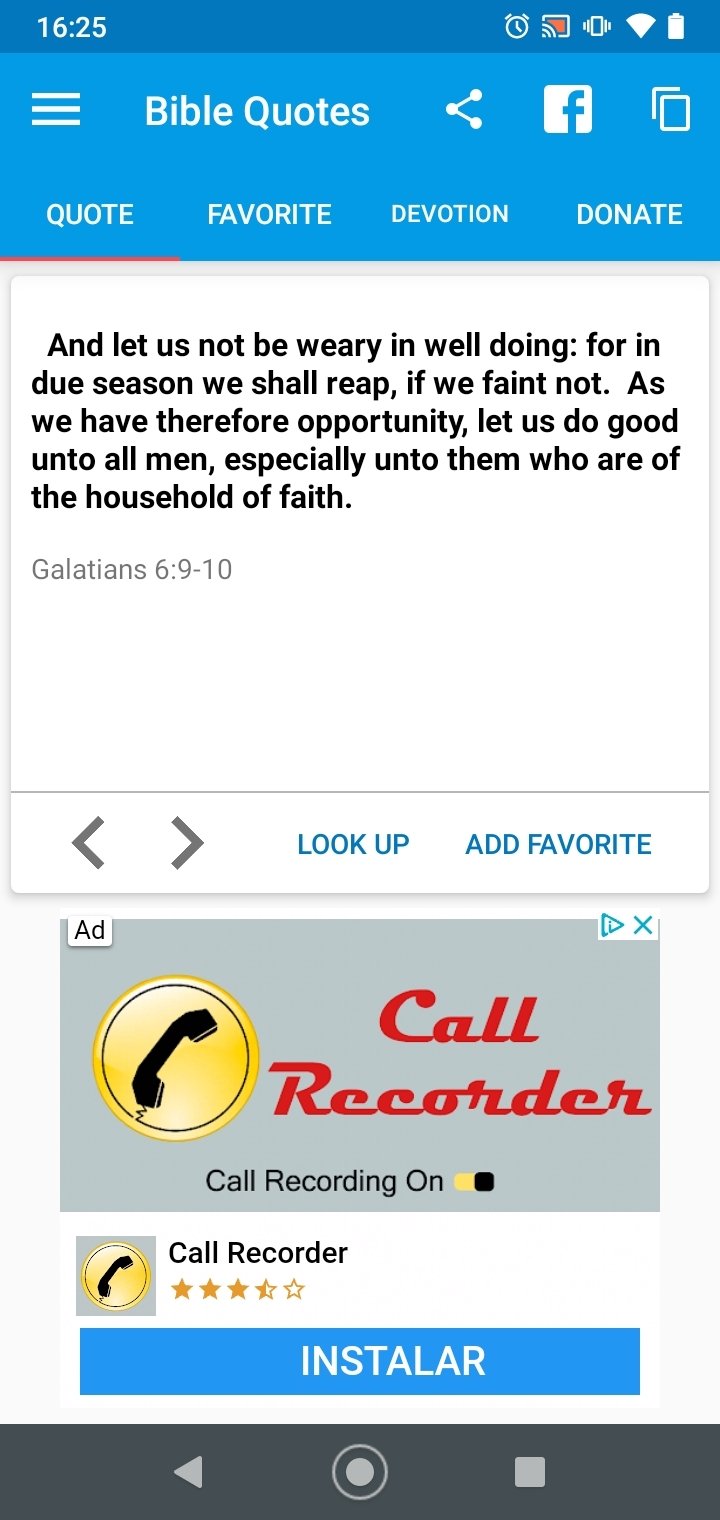Viewport: 720px width, 1520px height.
Task: Go to the Donate tab
Action: click(x=629, y=214)
